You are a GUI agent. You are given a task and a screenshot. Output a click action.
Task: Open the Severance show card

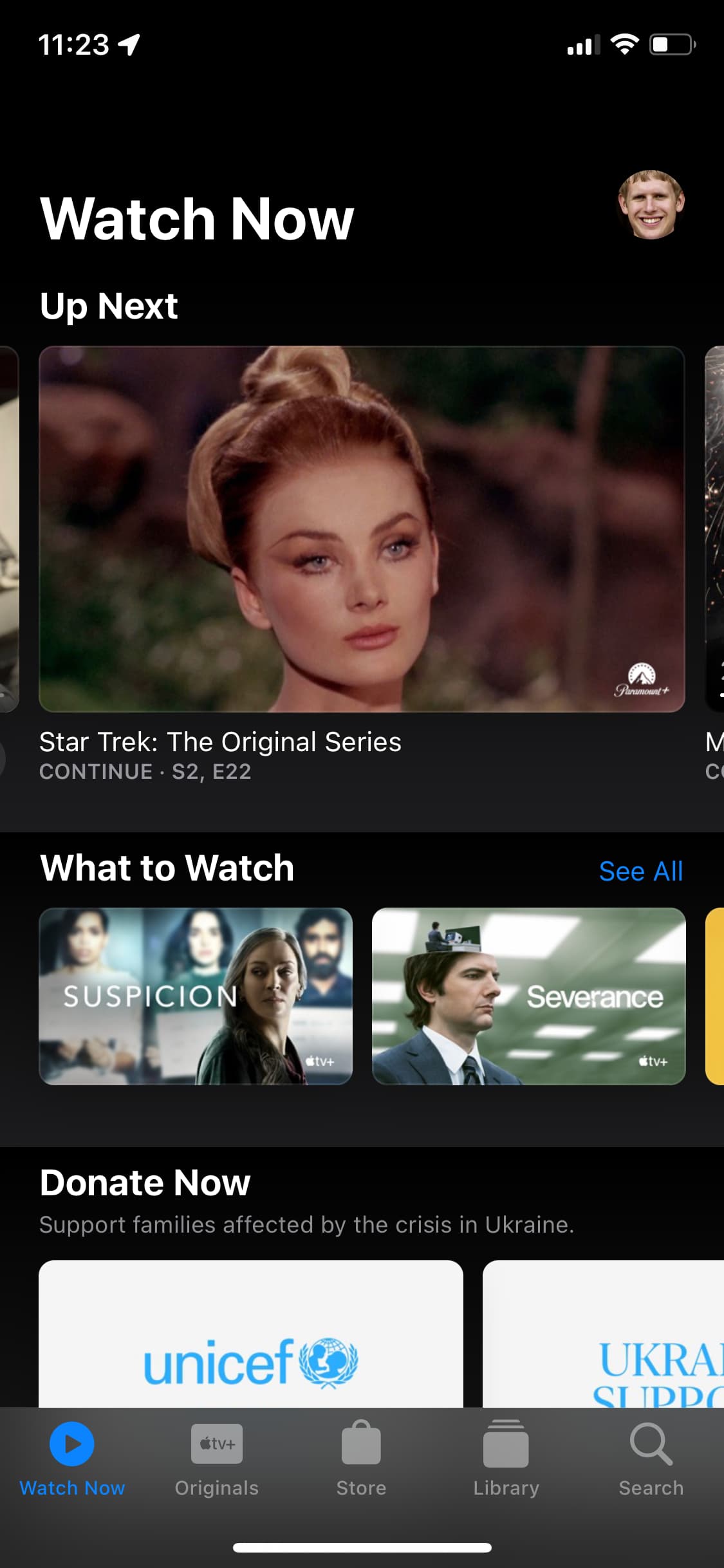click(x=528, y=996)
